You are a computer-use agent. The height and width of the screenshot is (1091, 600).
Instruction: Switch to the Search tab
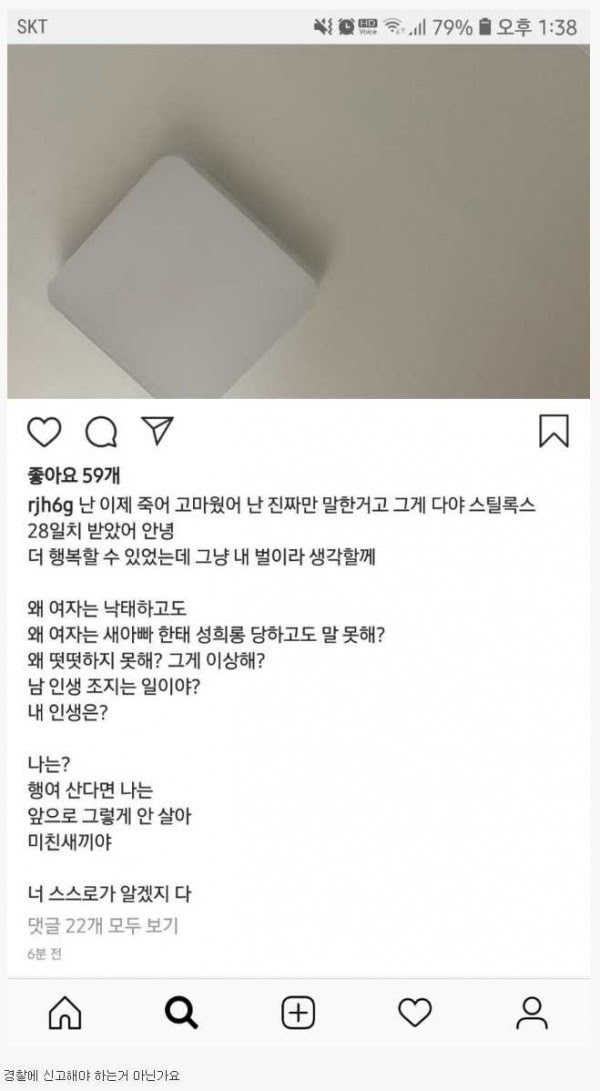click(182, 1012)
